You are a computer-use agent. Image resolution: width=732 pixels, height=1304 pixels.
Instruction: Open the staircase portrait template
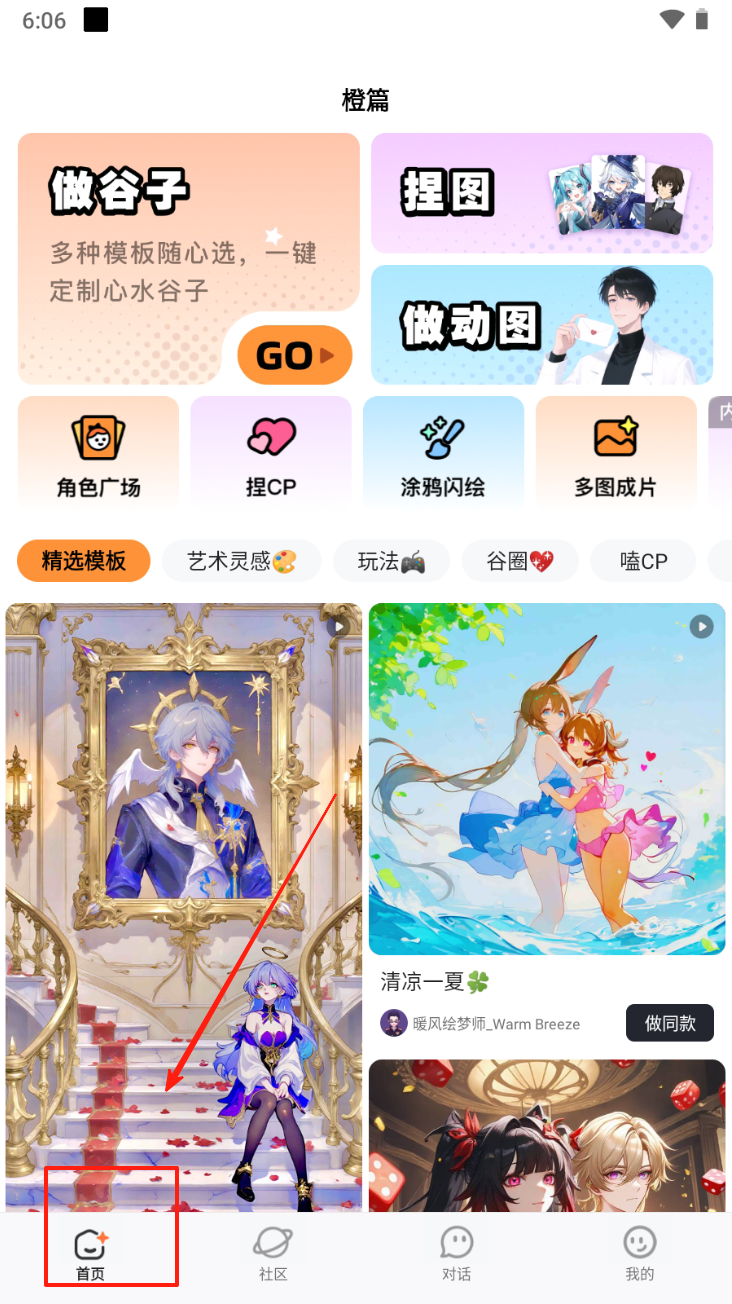(184, 900)
